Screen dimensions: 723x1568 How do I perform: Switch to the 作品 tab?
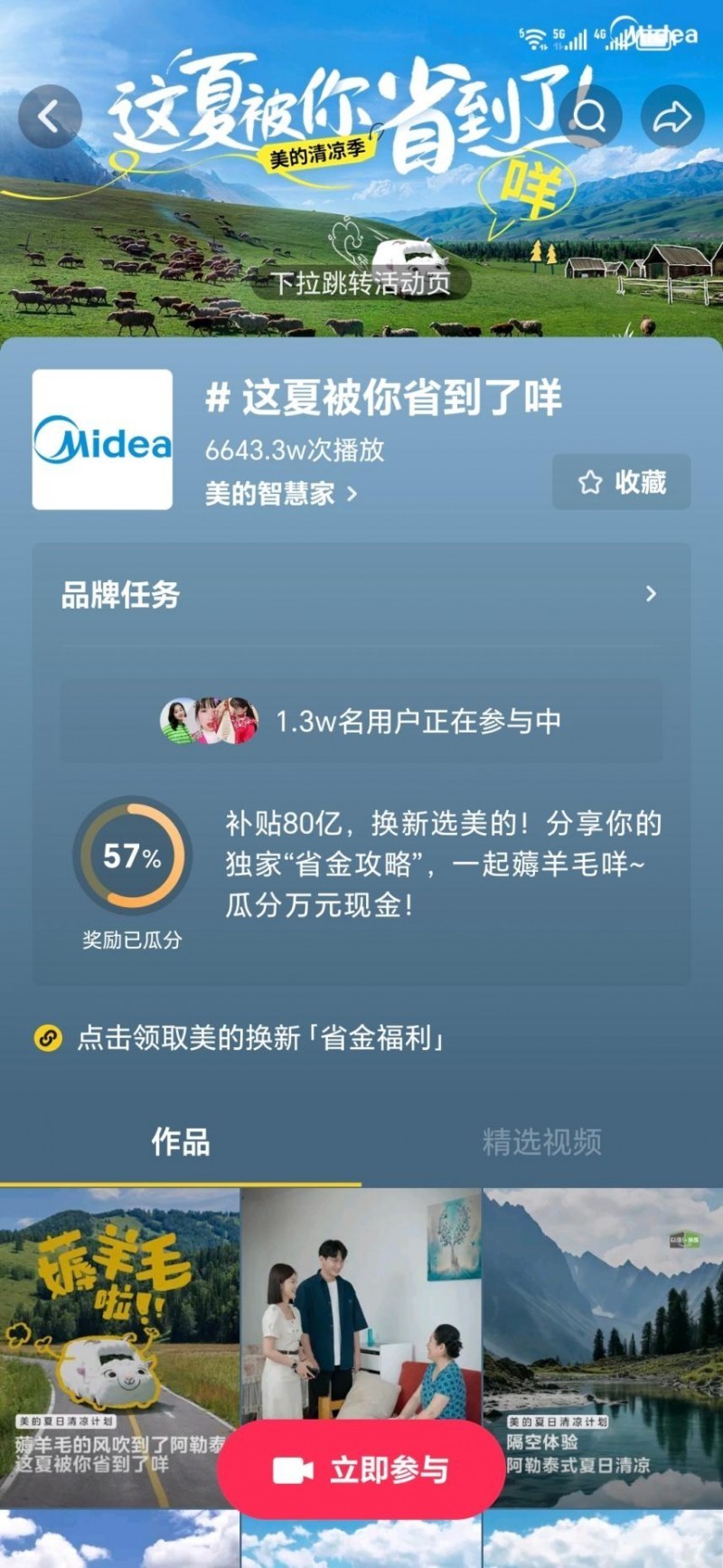(181, 1142)
